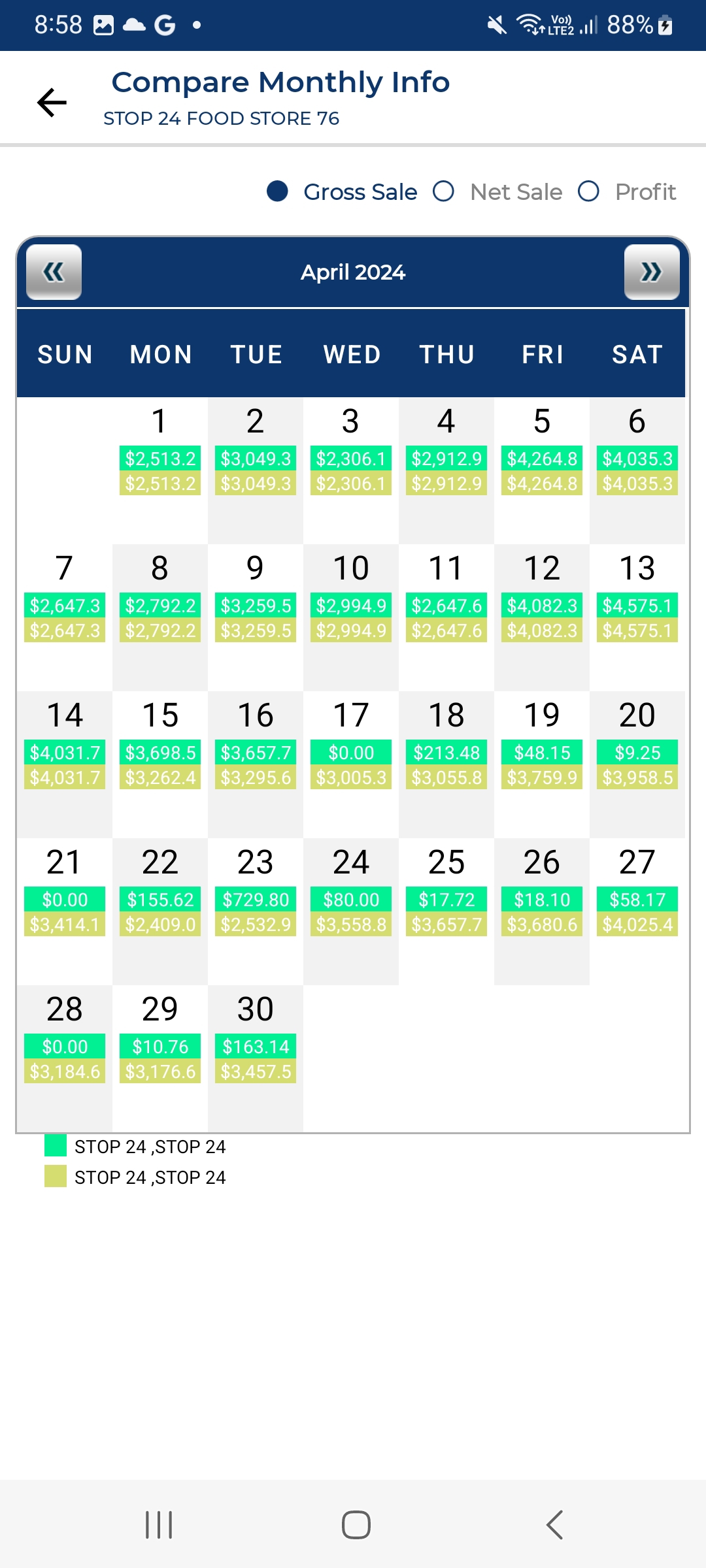The width and height of the screenshot is (706, 1568).
Task: Advance to the next month
Action: point(652,272)
